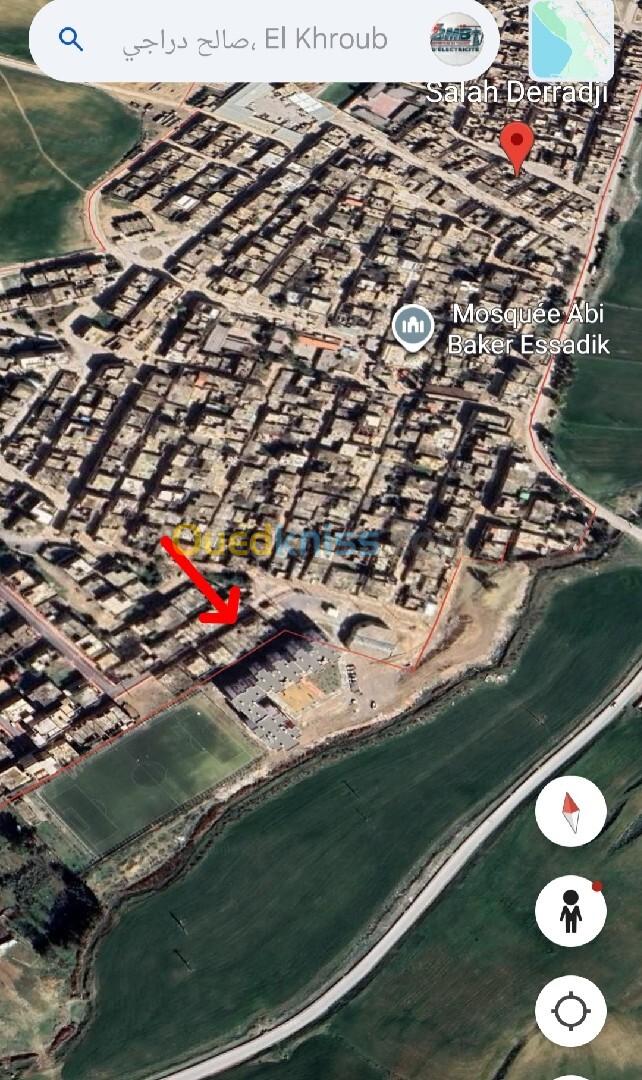Image resolution: width=642 pixels, height=1080 pixels.
Task: Reset orientation with the compass button
Action: 571,810
